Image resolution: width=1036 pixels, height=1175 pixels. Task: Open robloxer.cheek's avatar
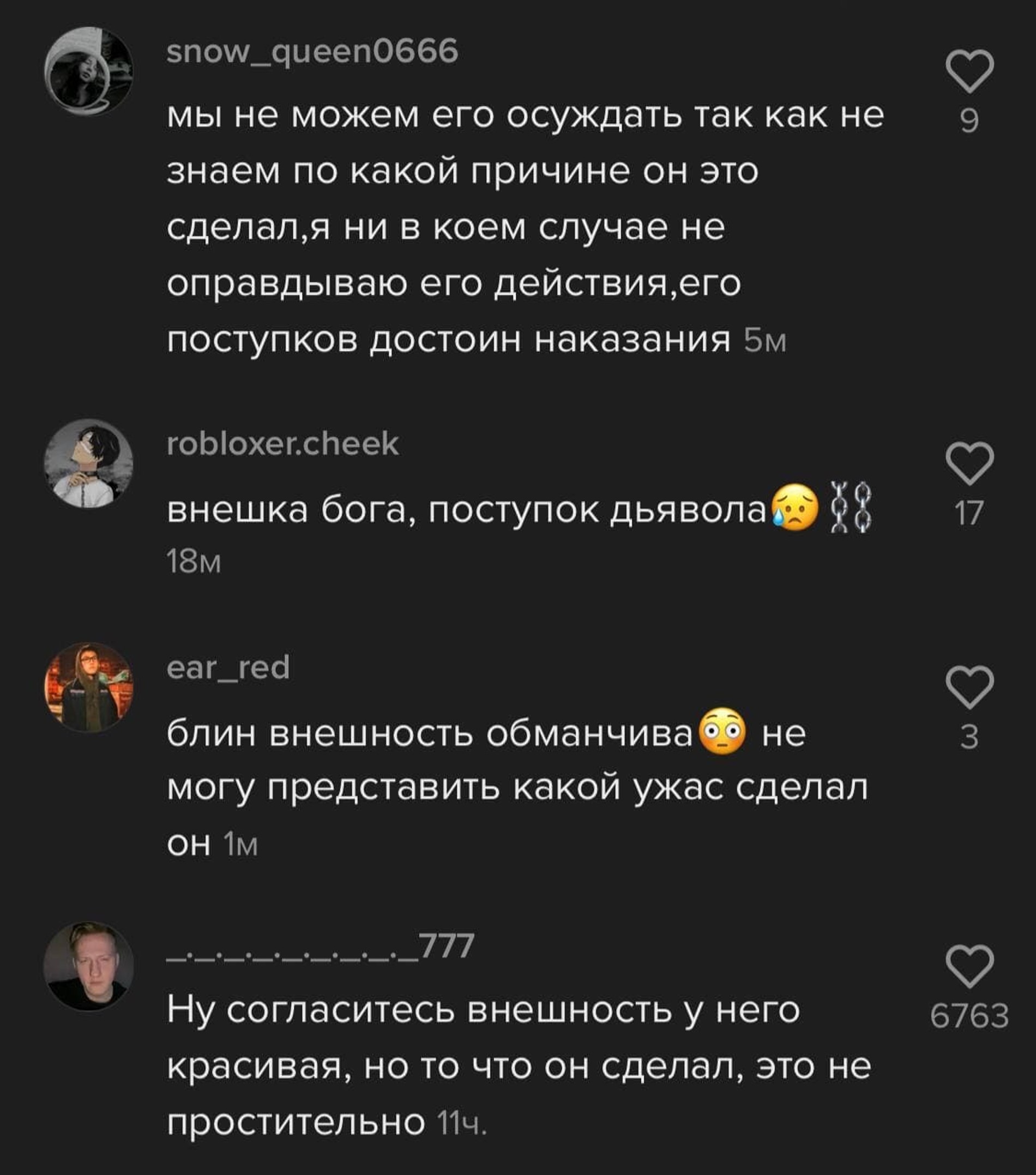88,463
